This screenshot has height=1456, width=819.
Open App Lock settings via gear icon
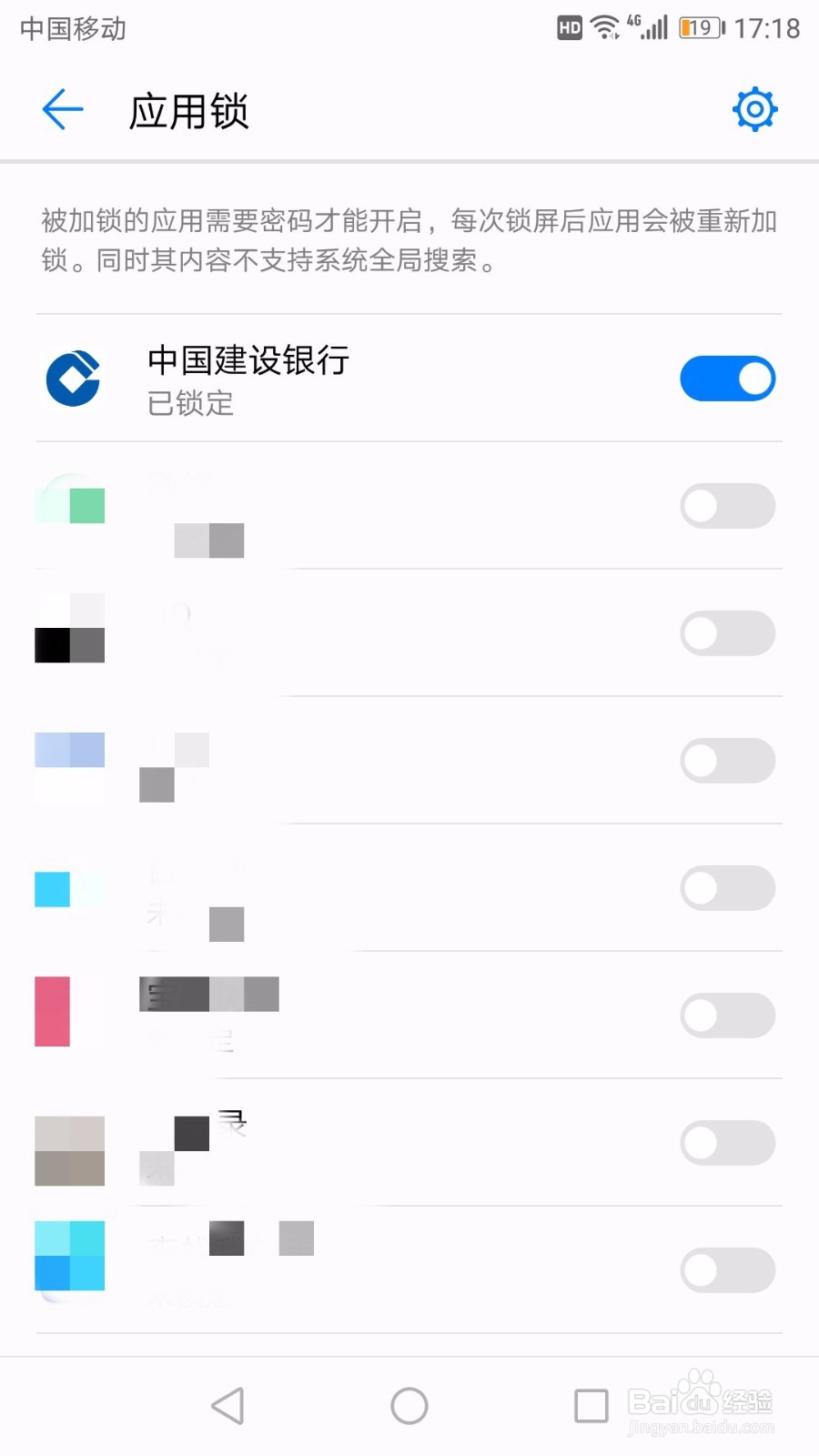[753, 109]
